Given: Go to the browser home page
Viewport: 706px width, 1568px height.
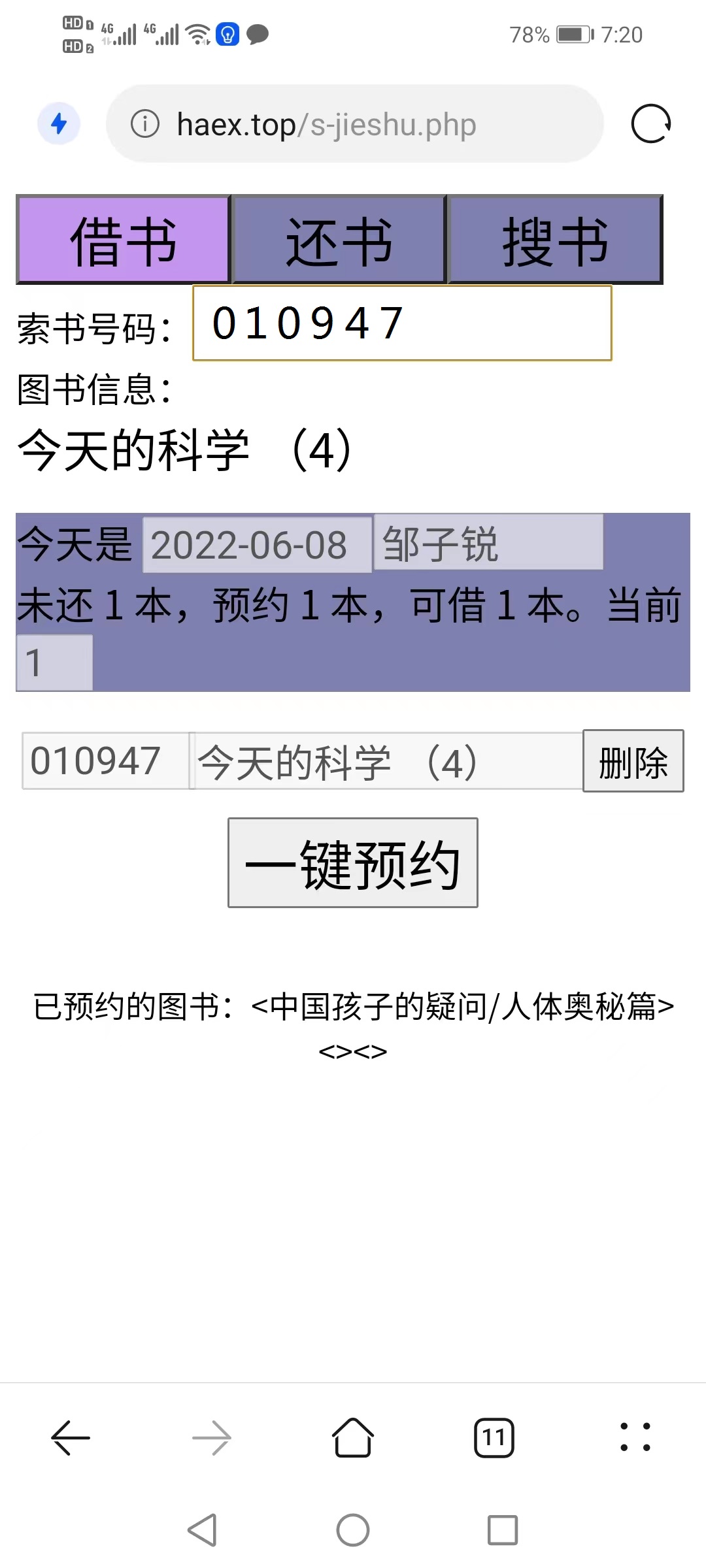Looking at the screenshot, I should point(353,1437).
